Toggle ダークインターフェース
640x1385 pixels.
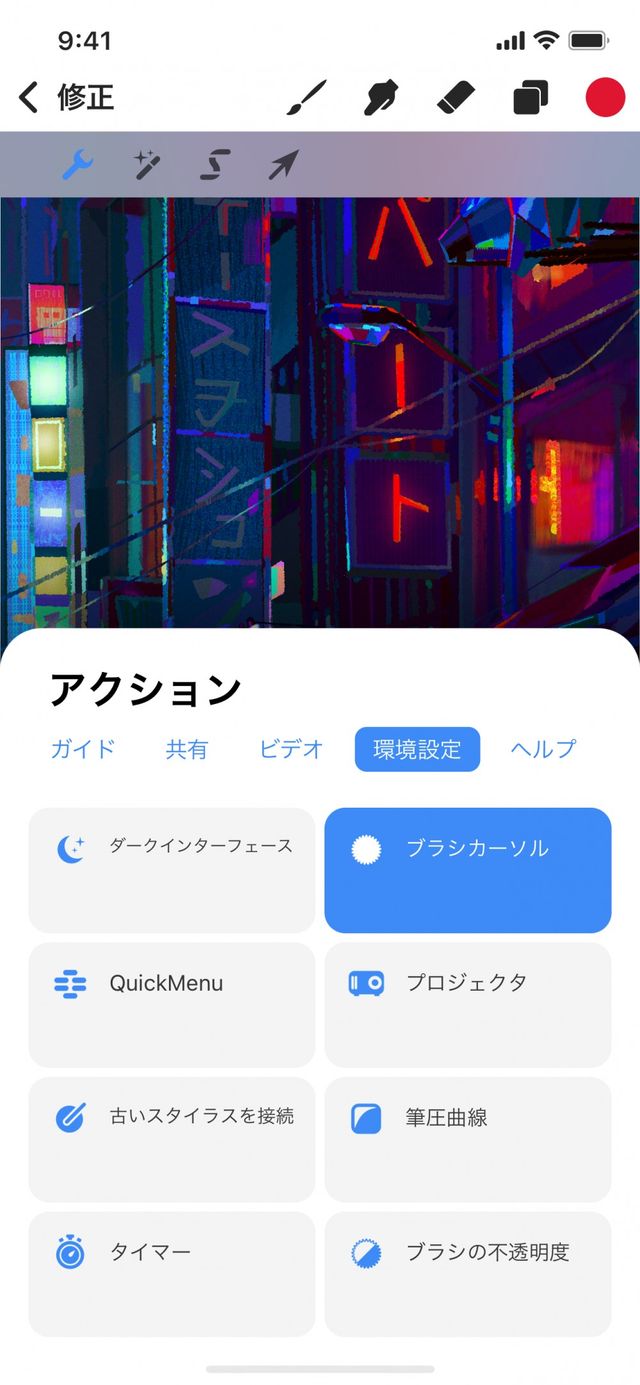[172, 870]
